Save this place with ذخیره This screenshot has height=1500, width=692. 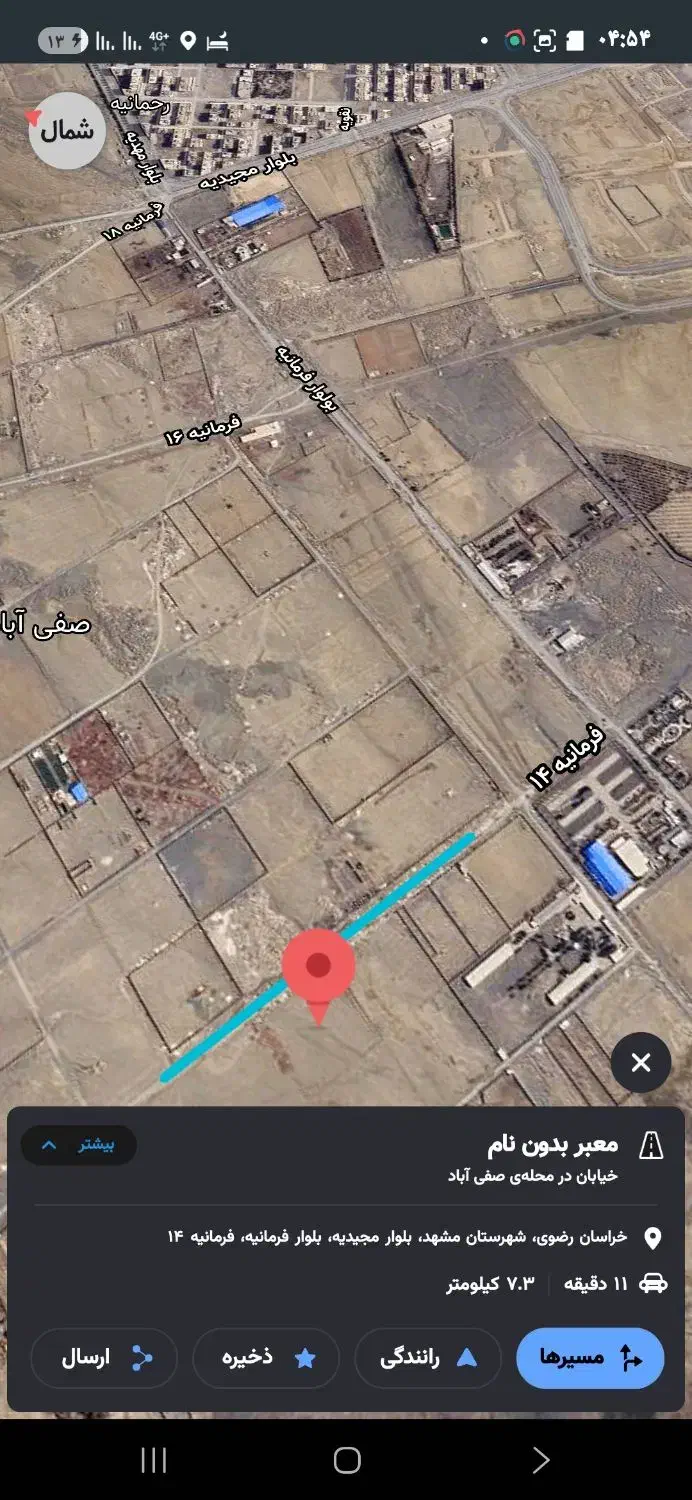pos(266,1357)
